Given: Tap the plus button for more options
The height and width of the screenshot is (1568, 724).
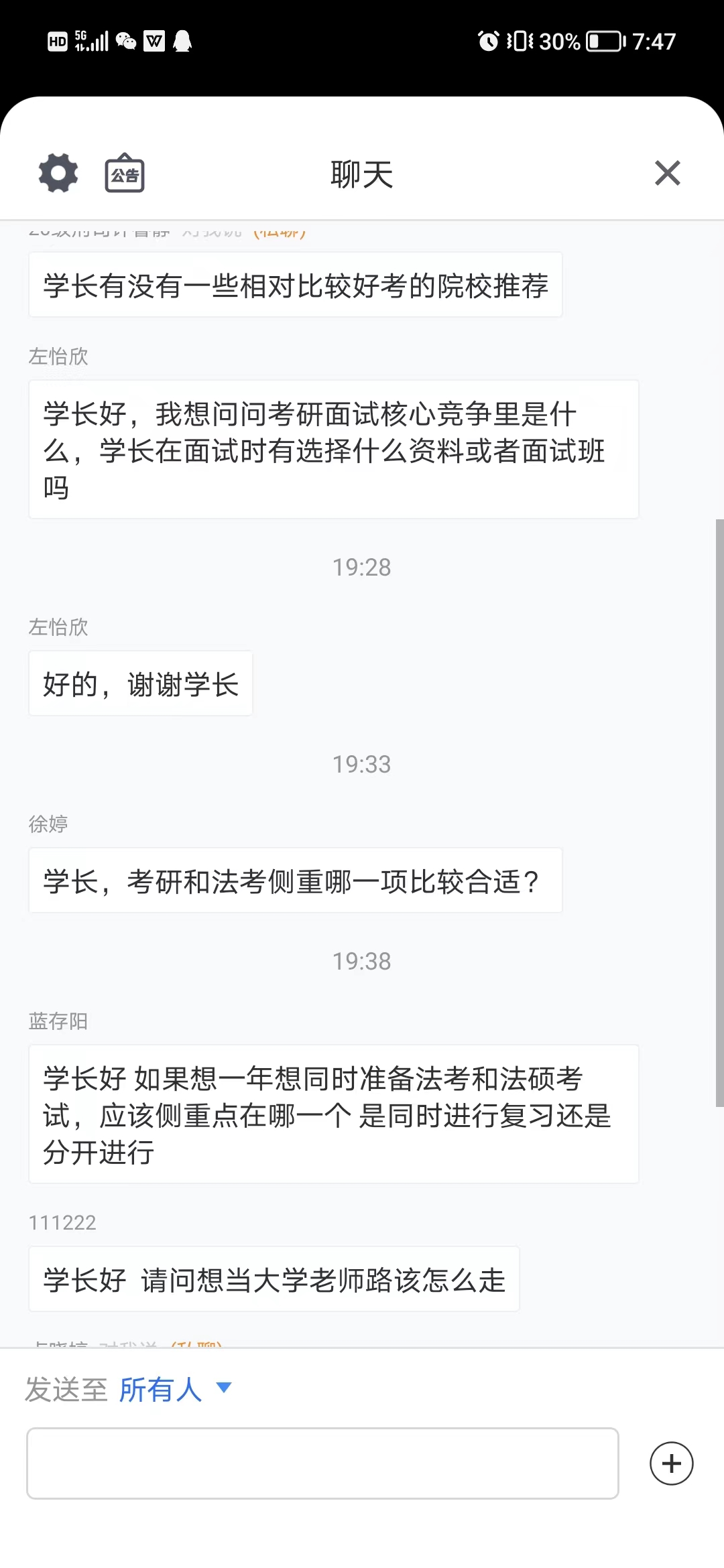Looking at the screenshot, I should pos(671,1463).
